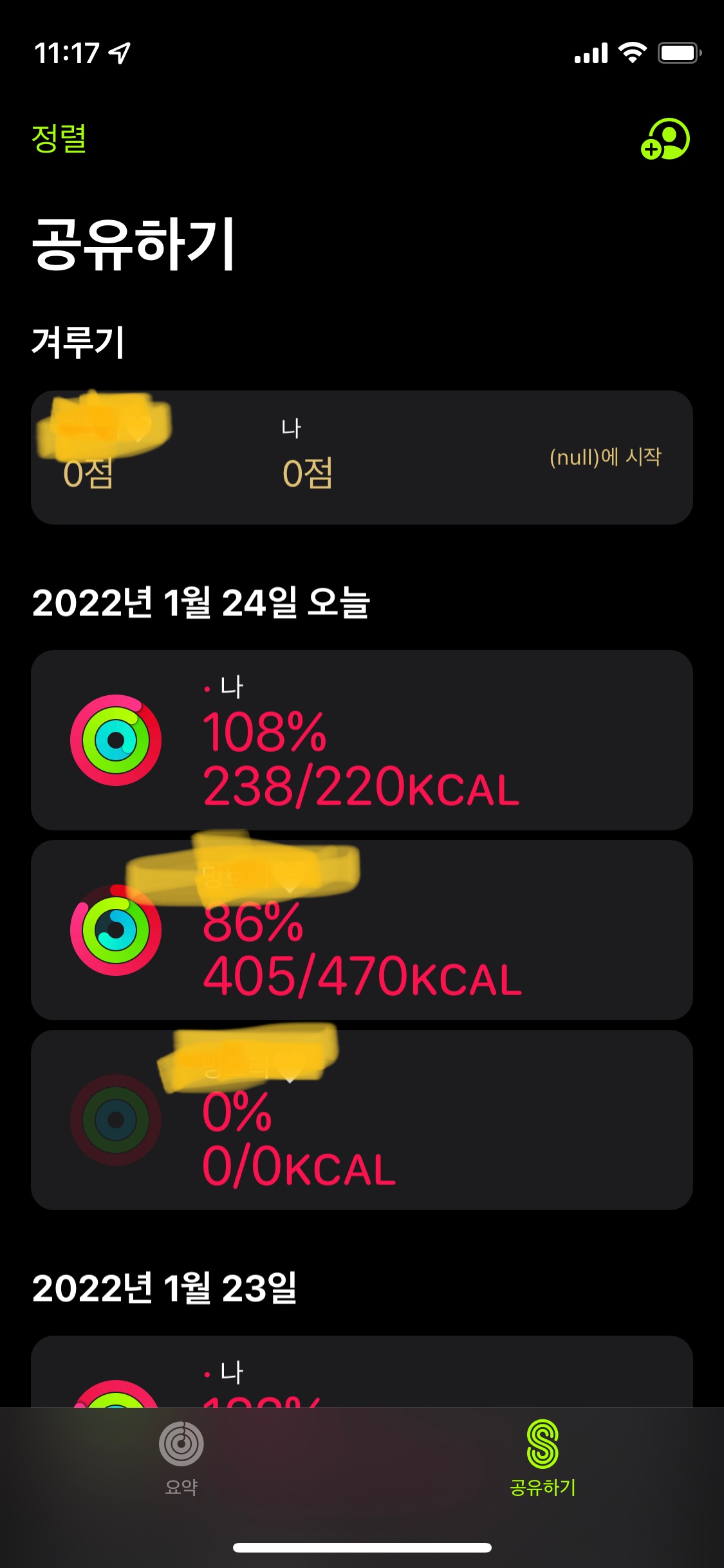The image size is (724, 1568).
Task: Add a friend to activity sharing
Action: [665, 138]
